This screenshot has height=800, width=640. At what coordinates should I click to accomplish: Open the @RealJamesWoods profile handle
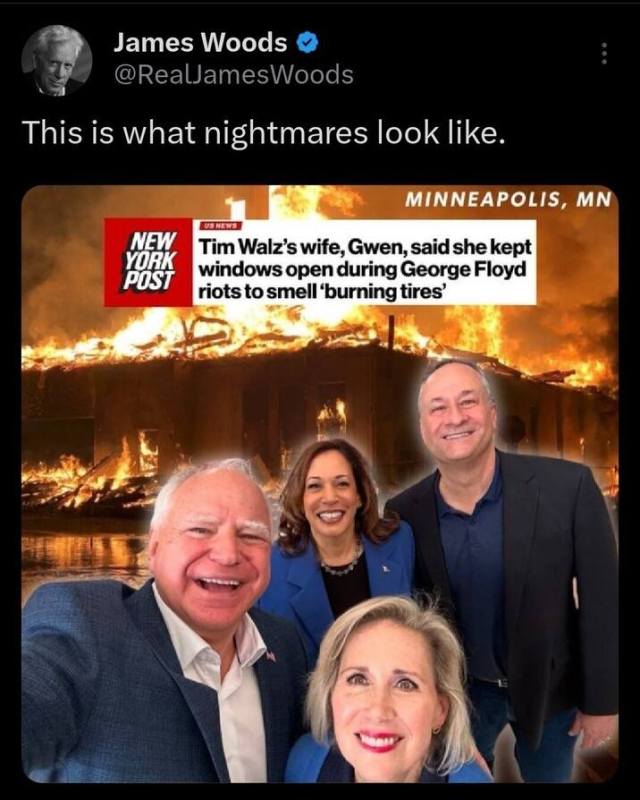coord(232,74)
